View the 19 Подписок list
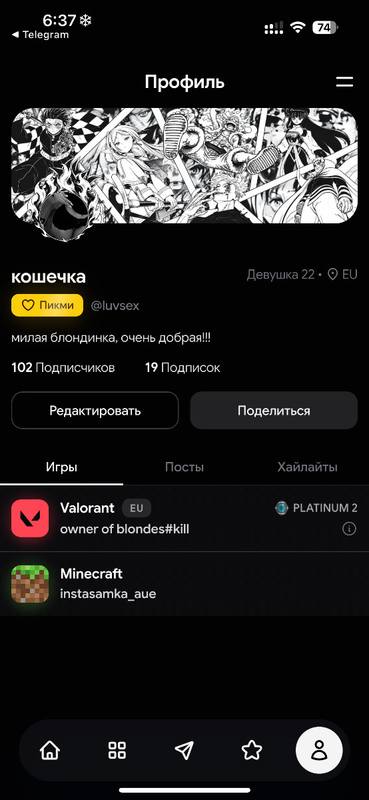 point(182,367)
